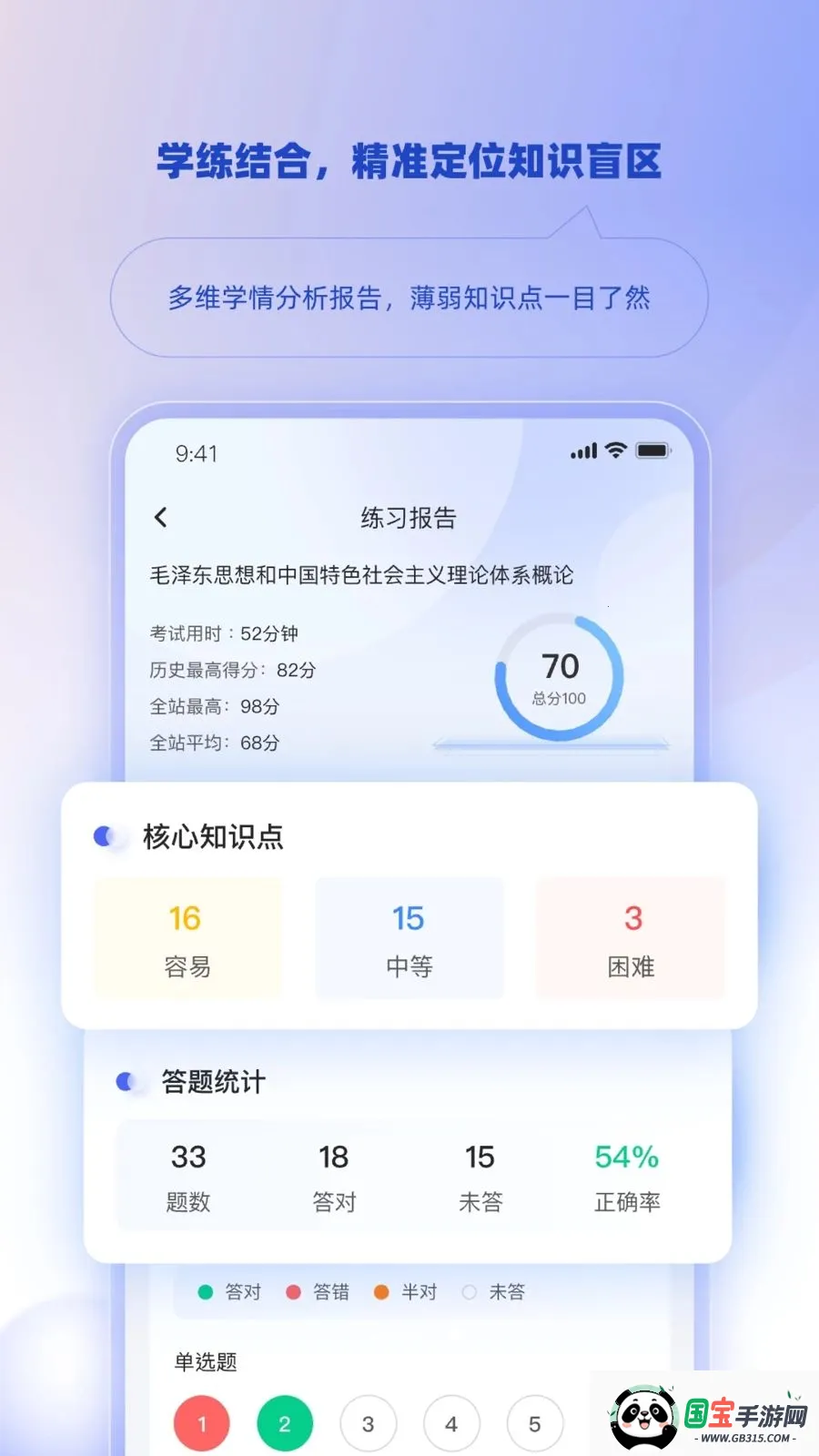
Task: Tap the blue circle icon beside 核心知识点
Action: [x=108, y=835]
